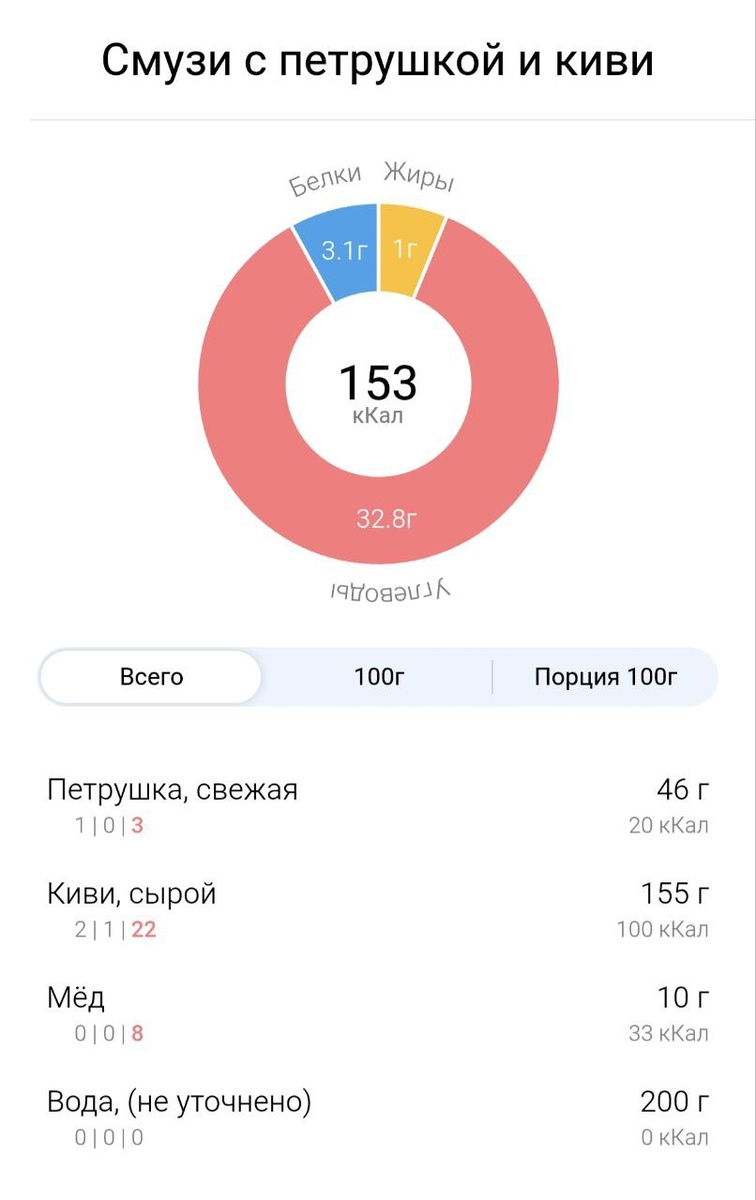Switch to the "100г" tab
756x1200 pixels.
(378, 676)
